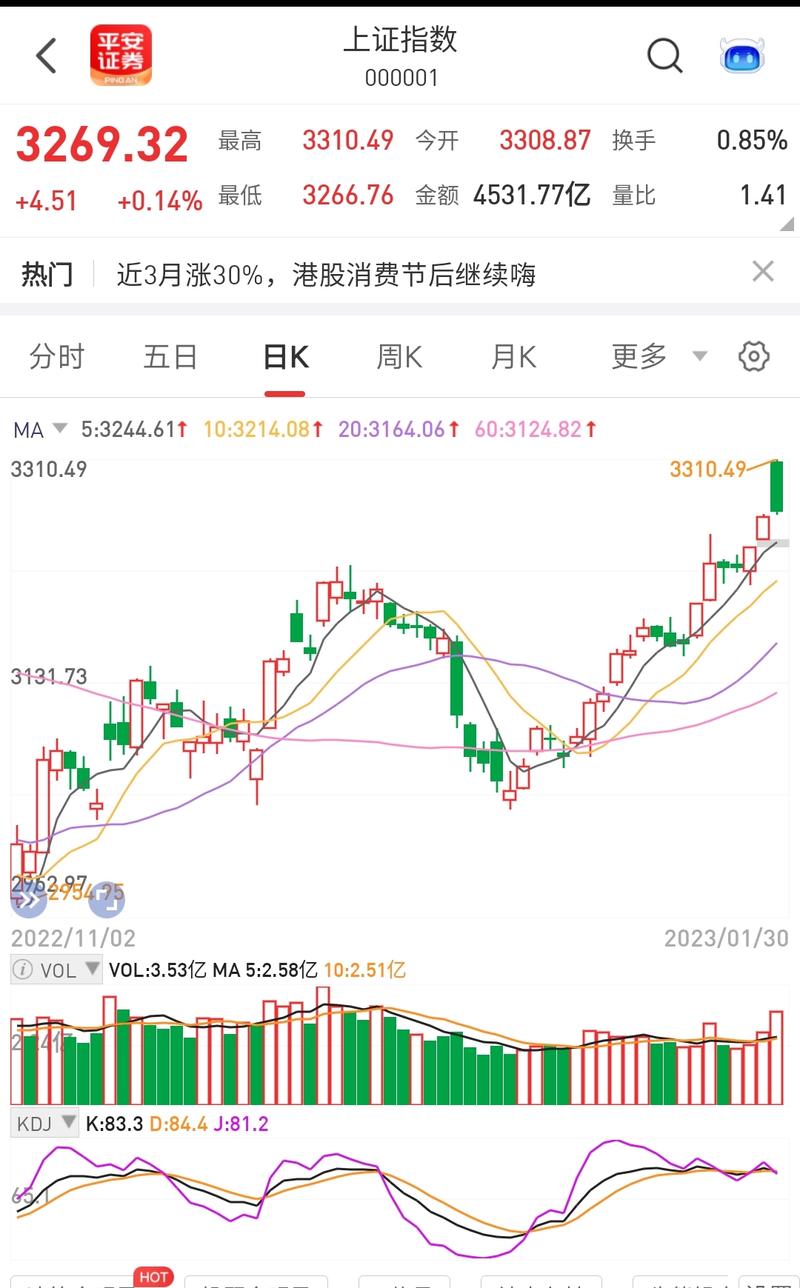This screenshot has width=800, height=1288.
Task: Open the search magnifier icon
Action: 665,56
